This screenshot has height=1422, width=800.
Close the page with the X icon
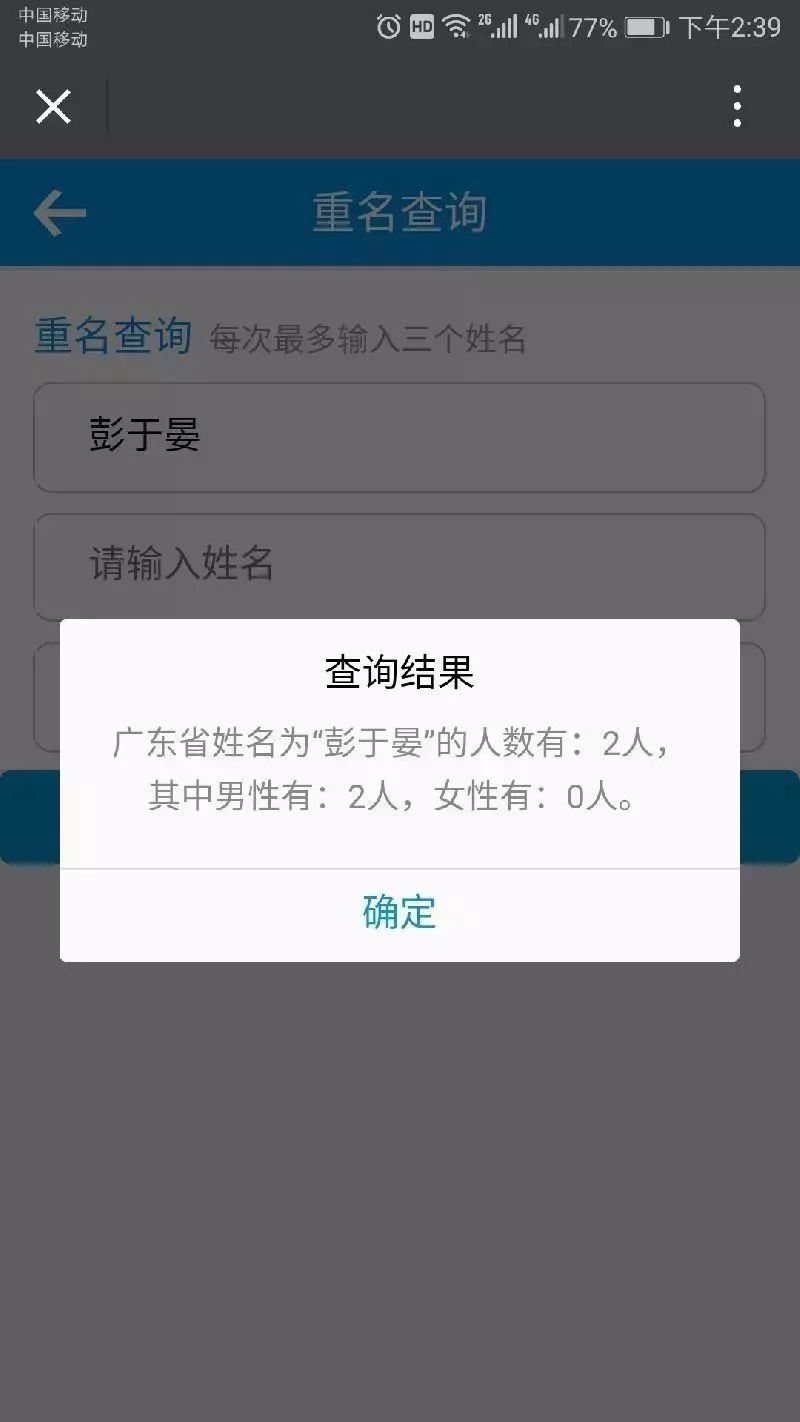point(52,105)
